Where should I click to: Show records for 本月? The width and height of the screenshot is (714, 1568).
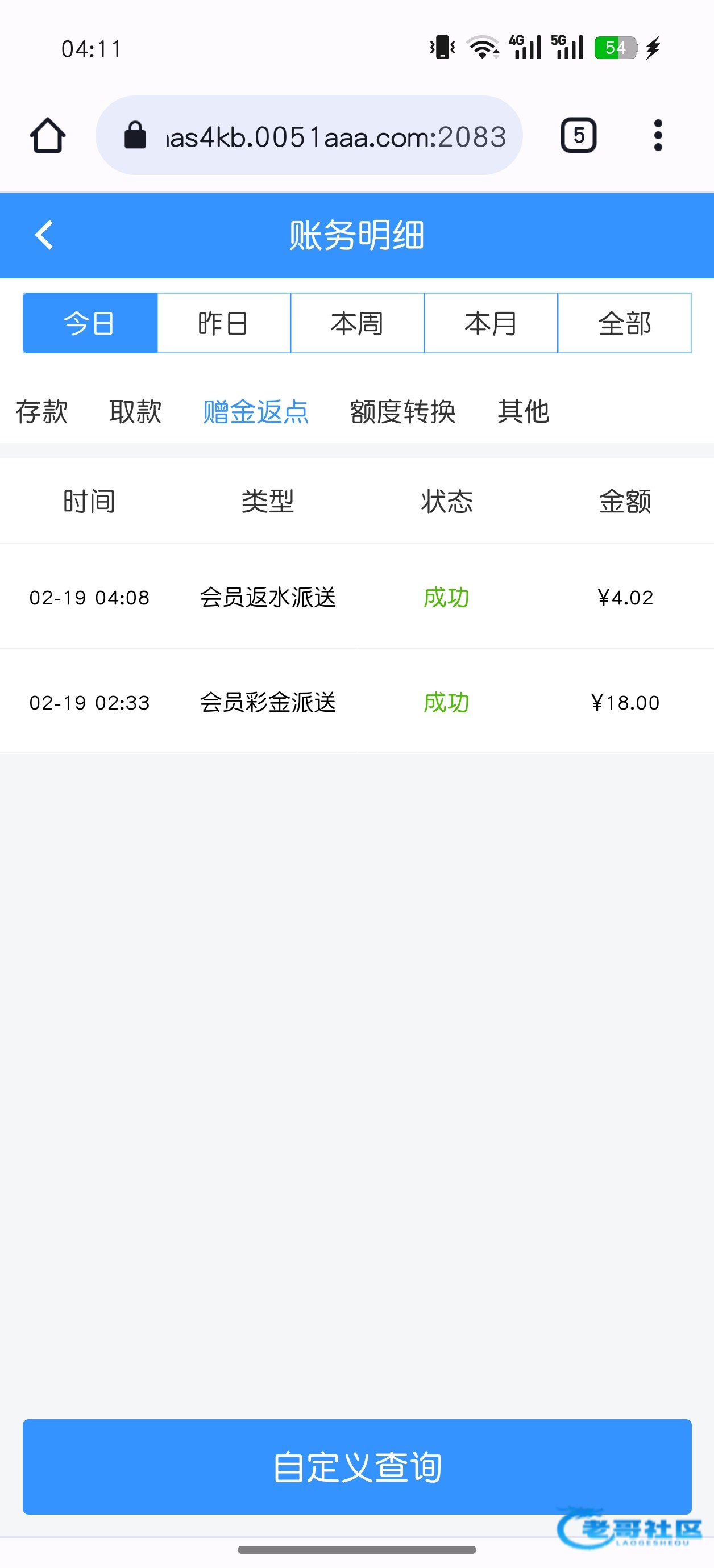491,323
